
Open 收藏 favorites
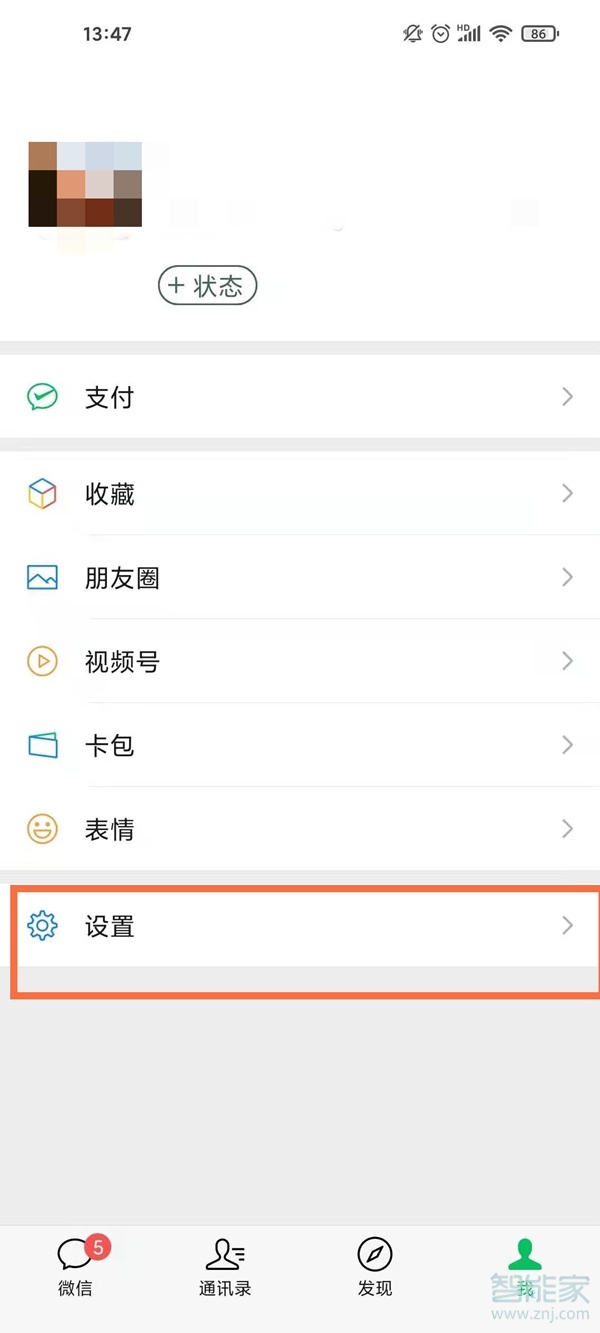point(300,494)
